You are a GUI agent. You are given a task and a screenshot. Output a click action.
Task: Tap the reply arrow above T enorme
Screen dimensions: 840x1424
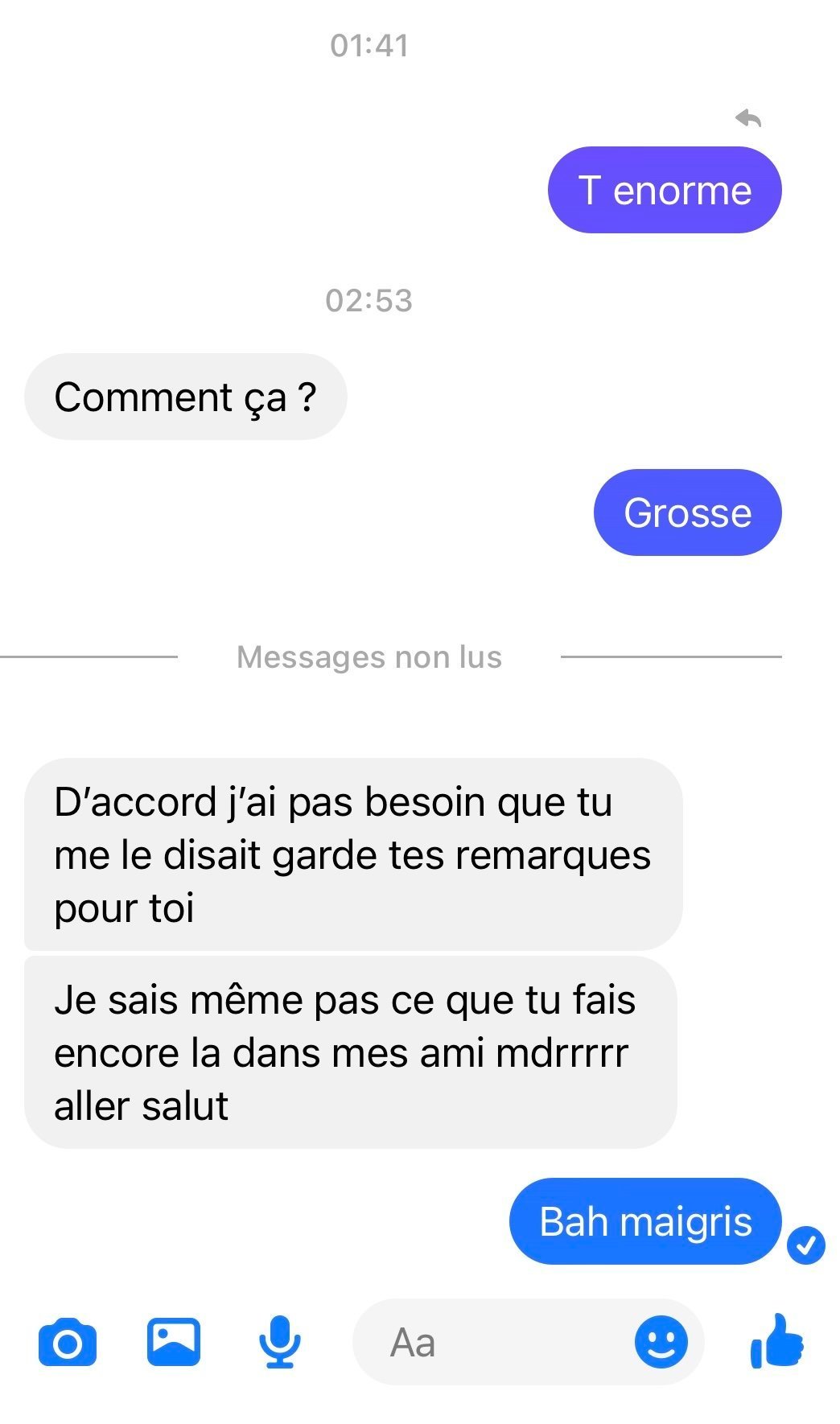pos(748,118)
